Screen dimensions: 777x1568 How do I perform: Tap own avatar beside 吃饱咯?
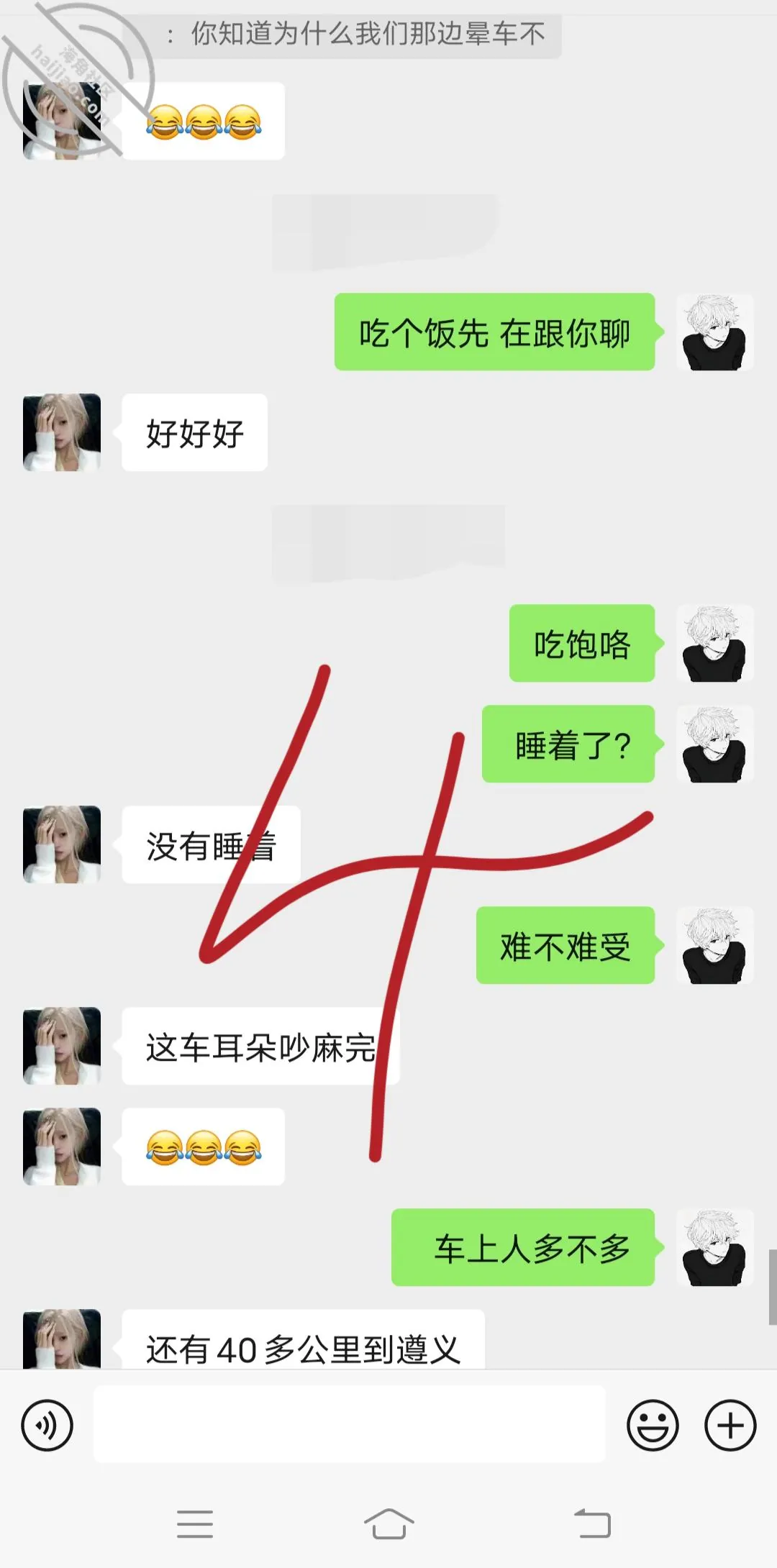pyautogui.click(x=715, y=643)
